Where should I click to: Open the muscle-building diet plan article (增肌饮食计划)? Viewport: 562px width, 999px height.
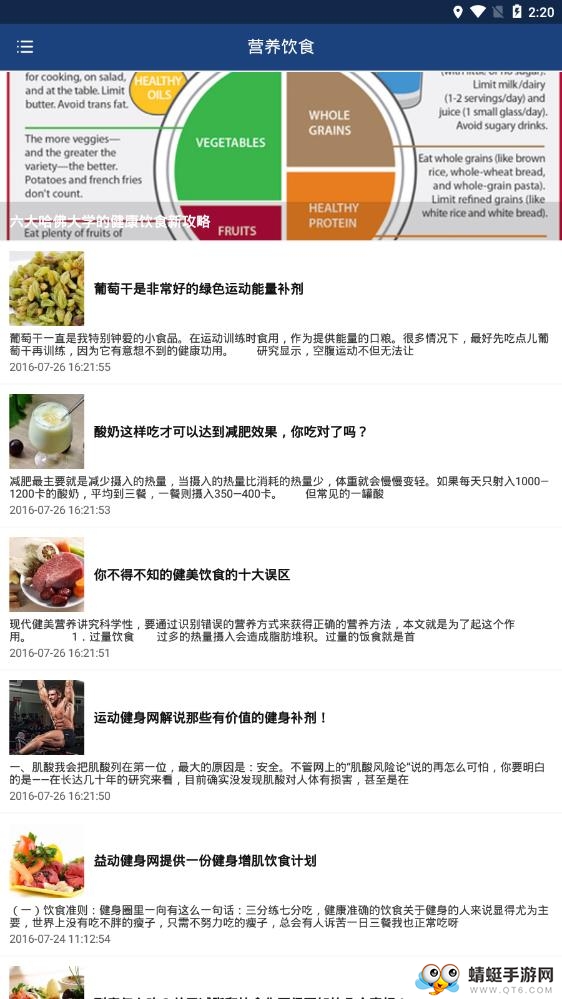point(281,884)
